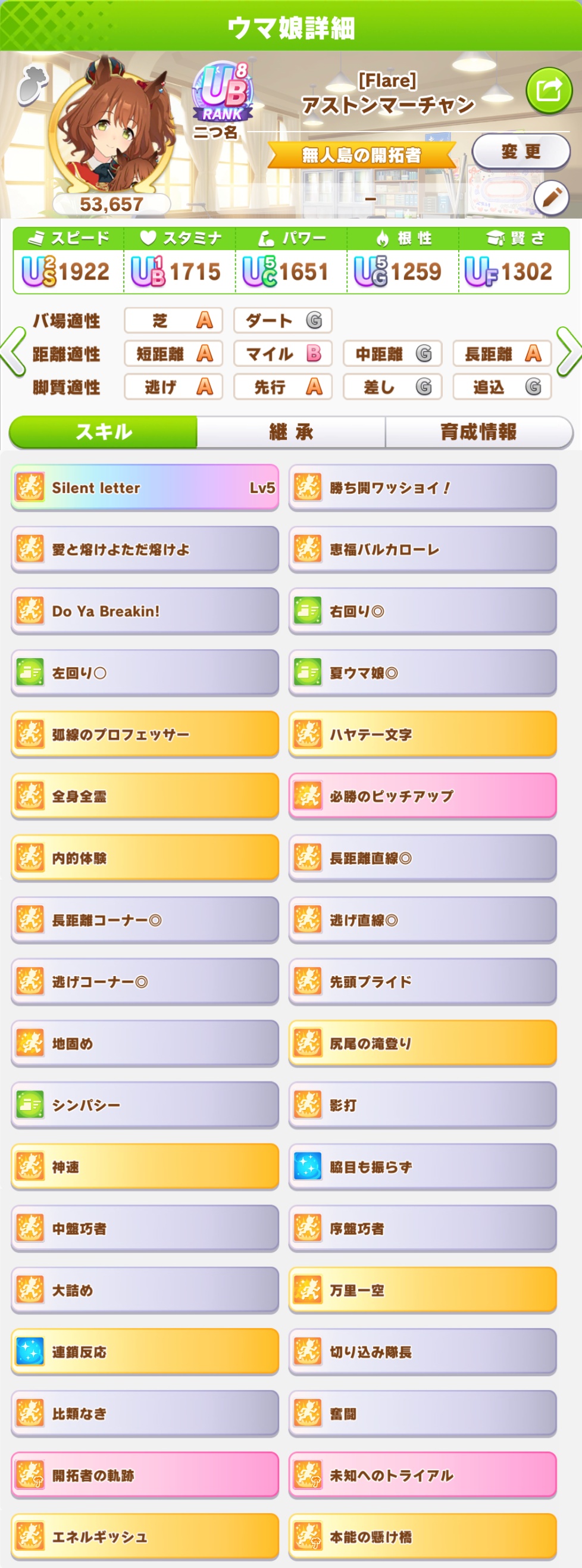Open the Do Ya Breakin! skill

click(x=145, y=611)
